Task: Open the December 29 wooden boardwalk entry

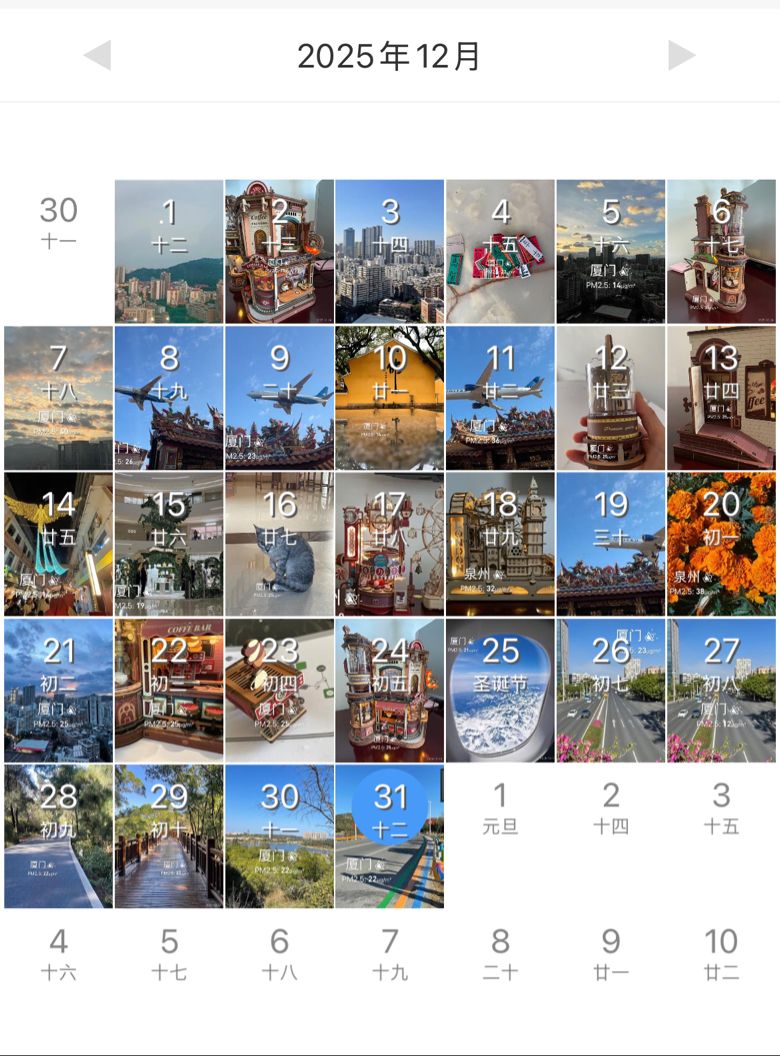Action: pos(169,837)
